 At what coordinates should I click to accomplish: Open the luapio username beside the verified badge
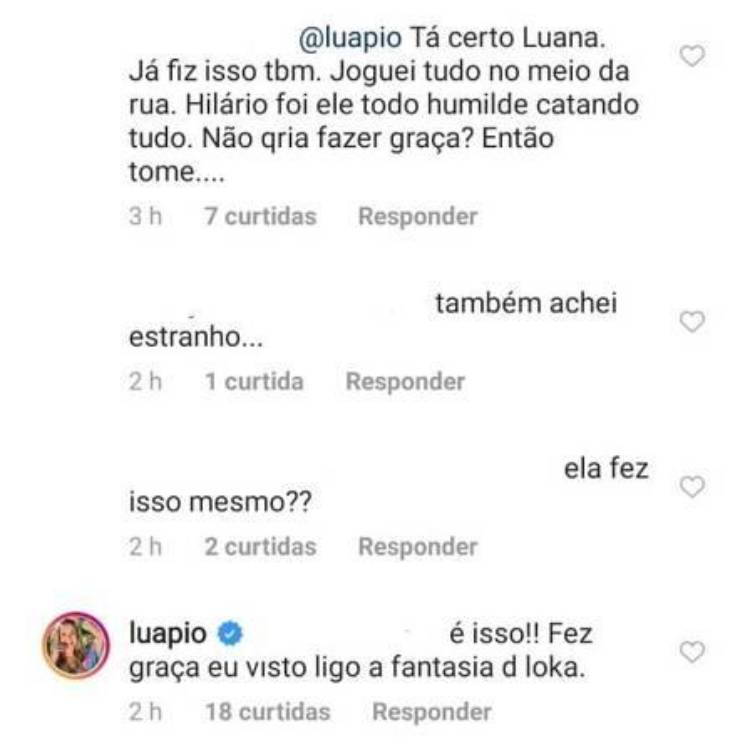(169, 635)
